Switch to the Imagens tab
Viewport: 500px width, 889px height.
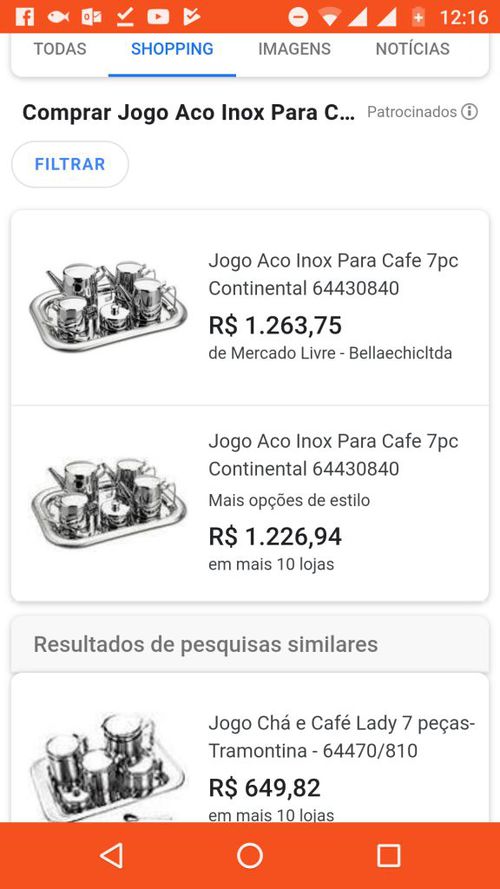click(x=294, y=49)
